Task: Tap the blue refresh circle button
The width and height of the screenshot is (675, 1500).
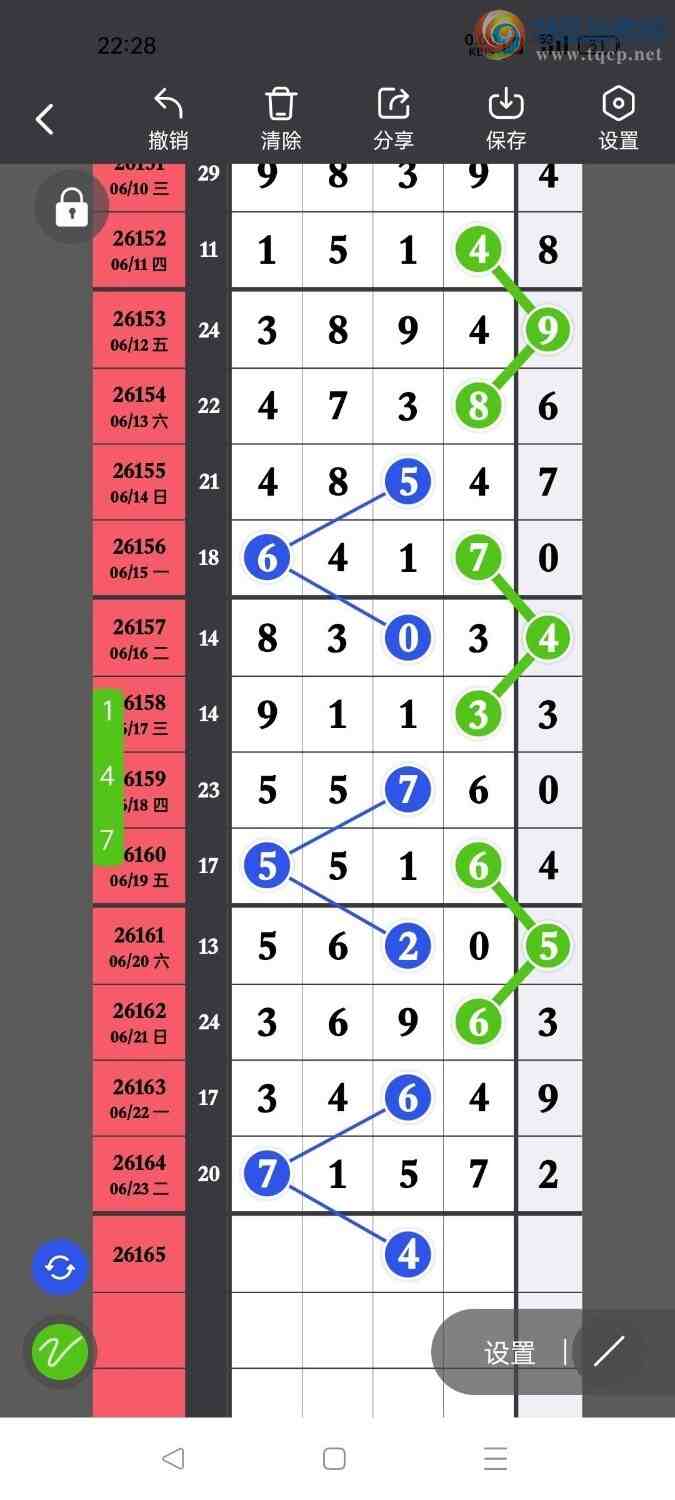Action: 60,1268
